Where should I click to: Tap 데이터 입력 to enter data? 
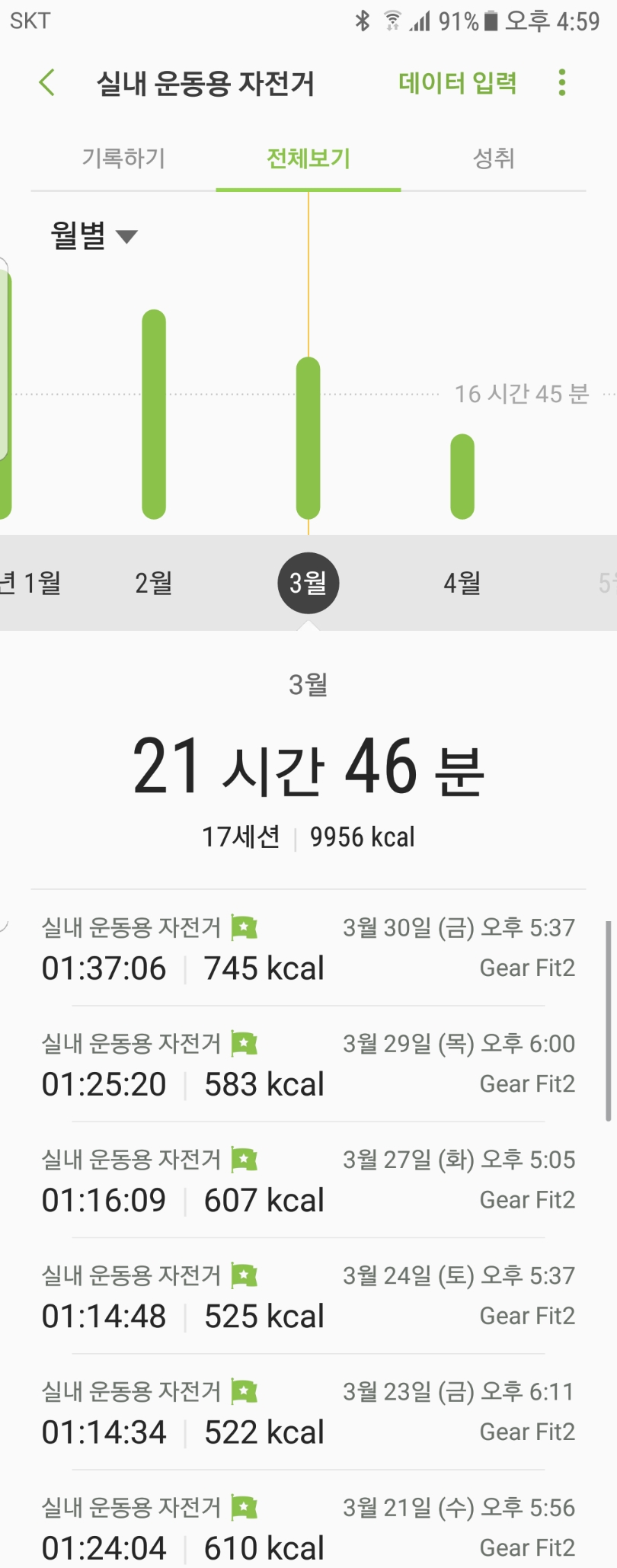457,82
